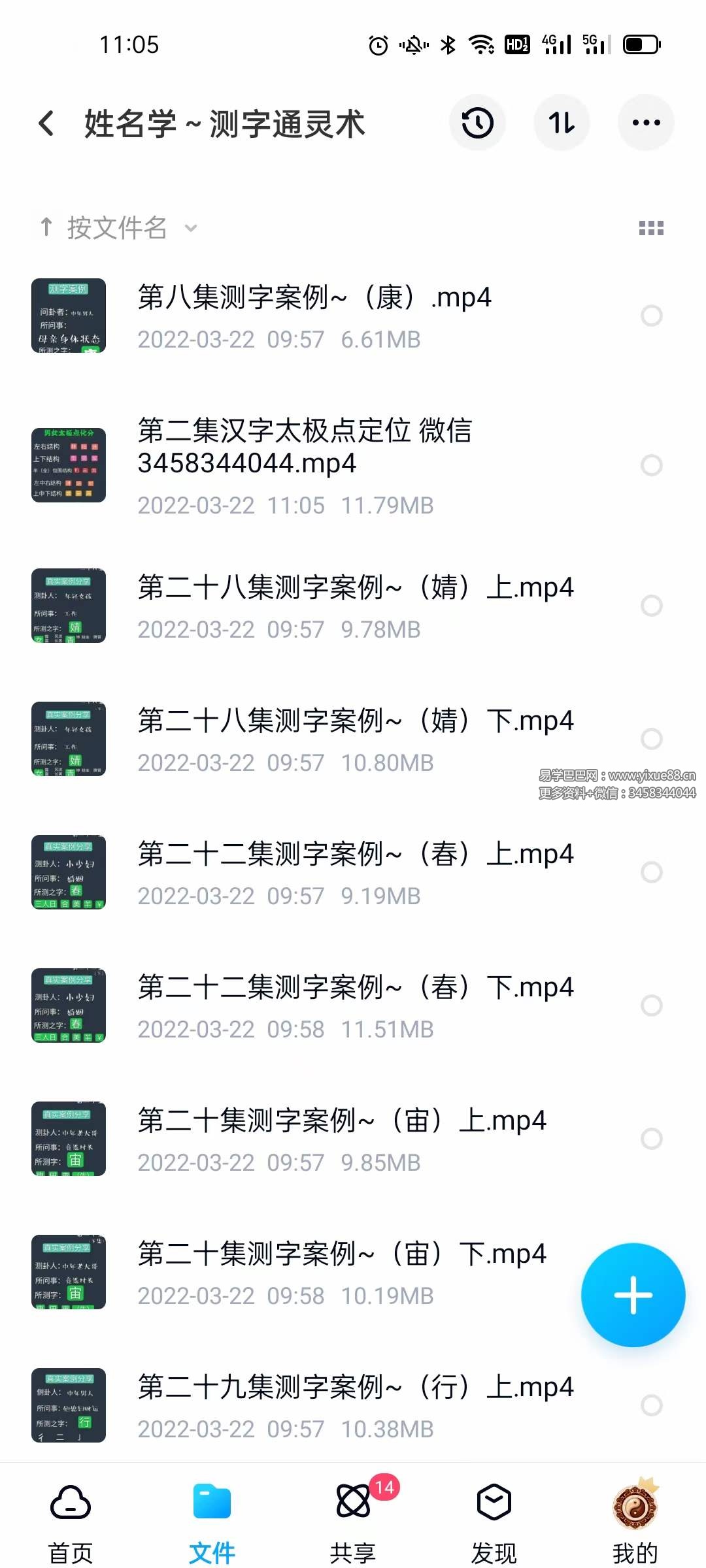Select the checkbox for 第二集汉字太极点定位
Image resolution: width=706 pixels, height=1568 pixels.
coord(651,465)
